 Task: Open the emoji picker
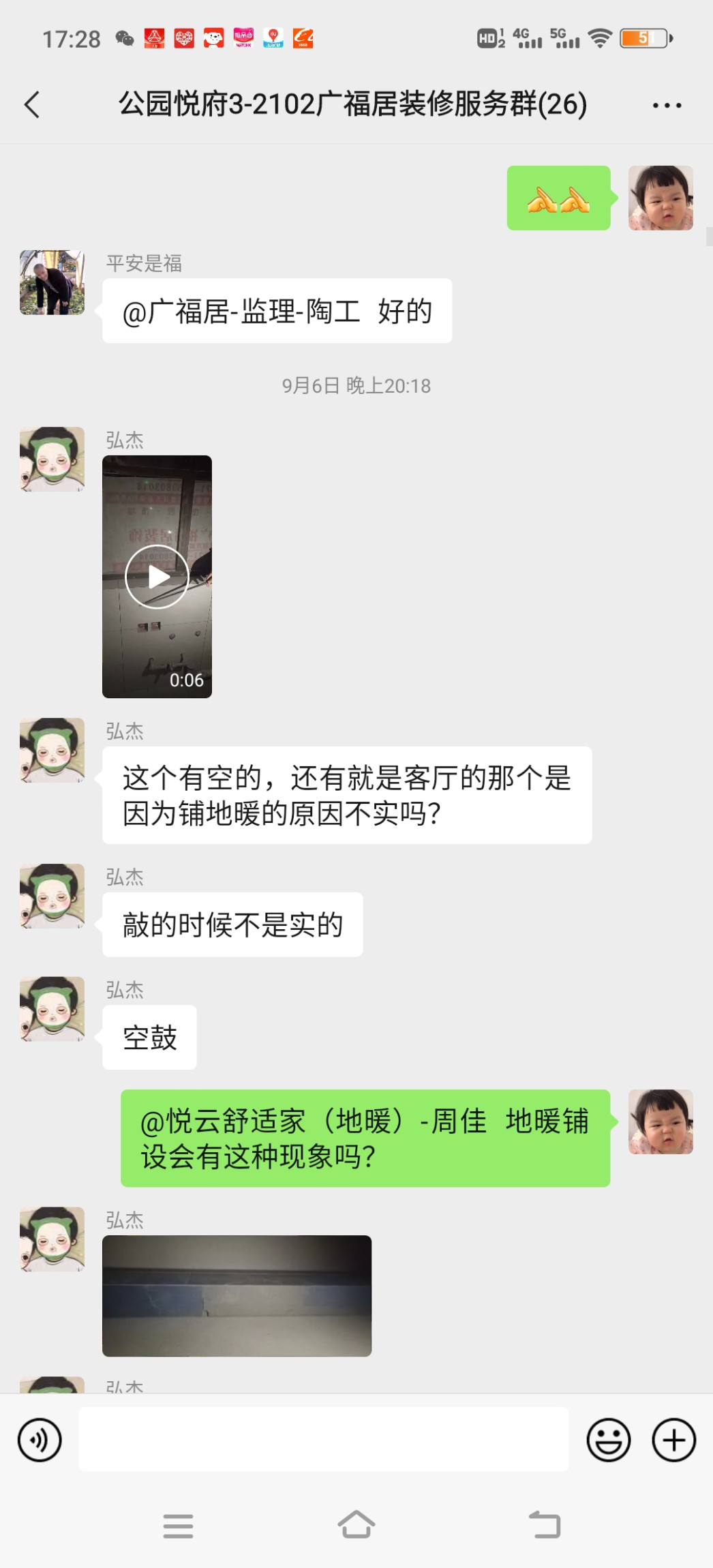pos(608,1440)
